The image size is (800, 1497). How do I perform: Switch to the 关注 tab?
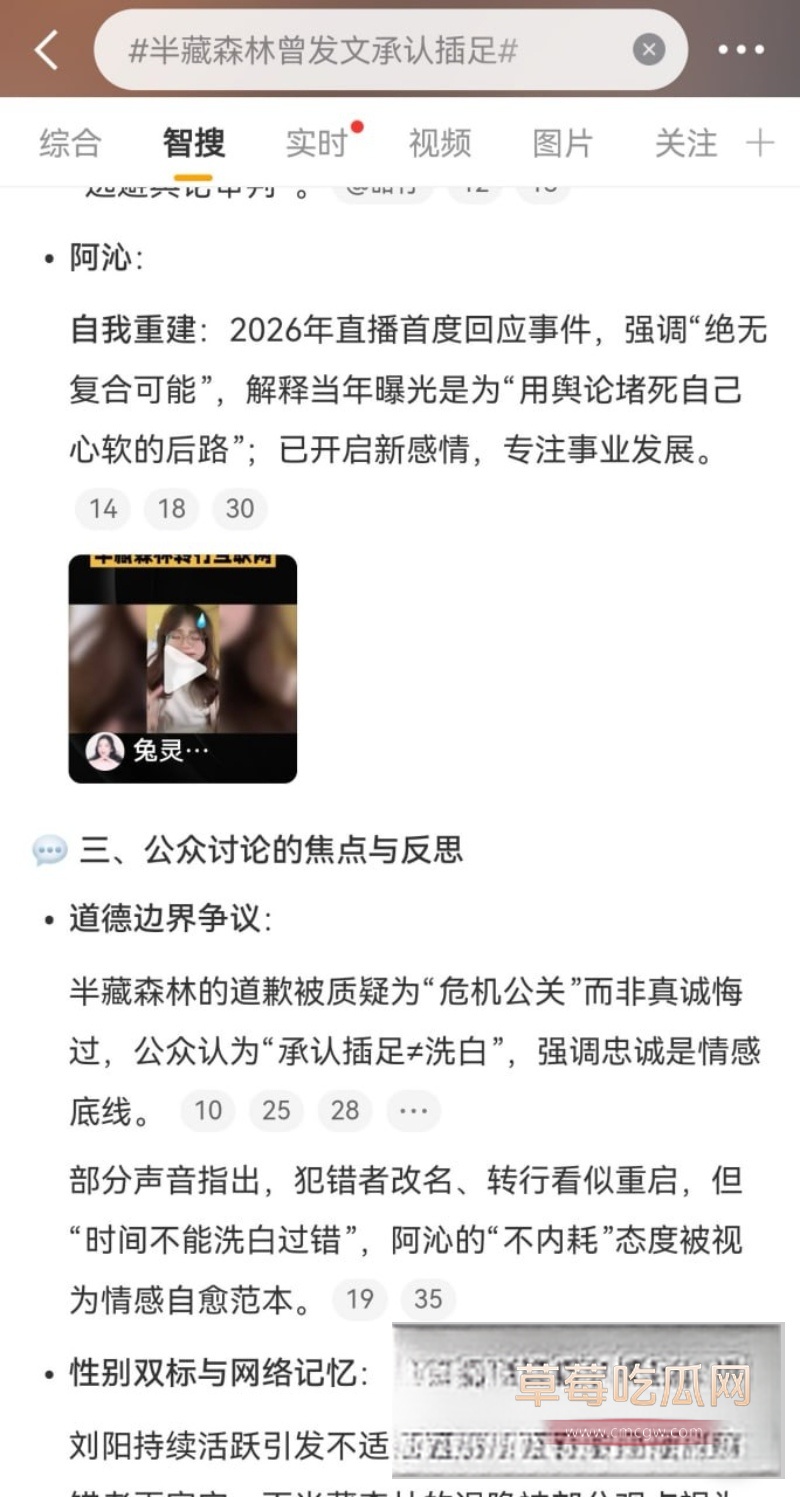tap(685, 143)
